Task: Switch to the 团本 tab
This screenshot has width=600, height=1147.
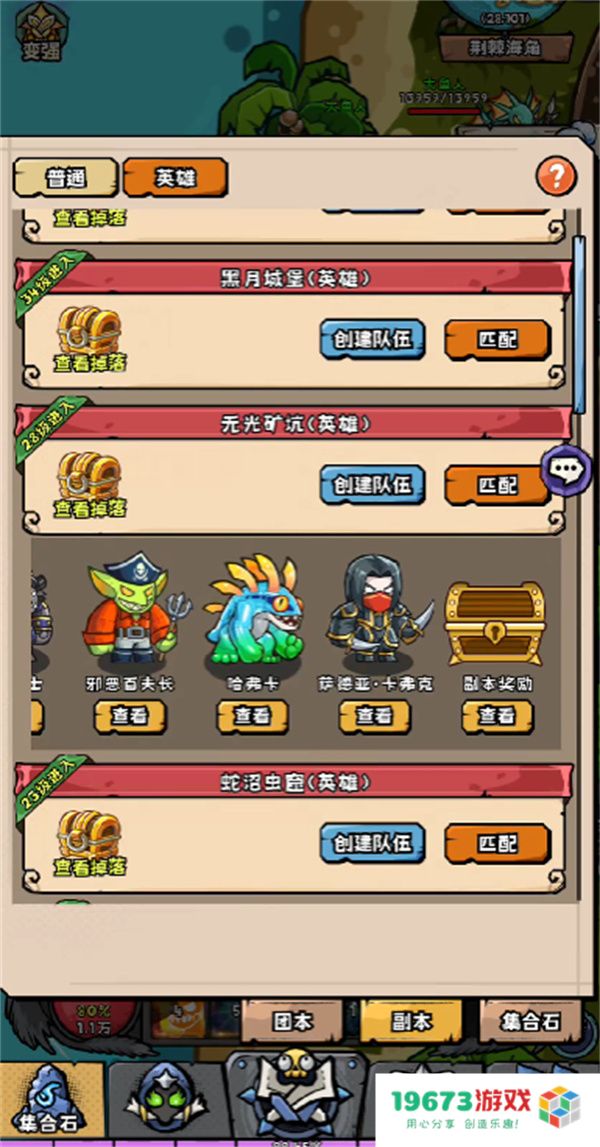Action: [292, 1022]
